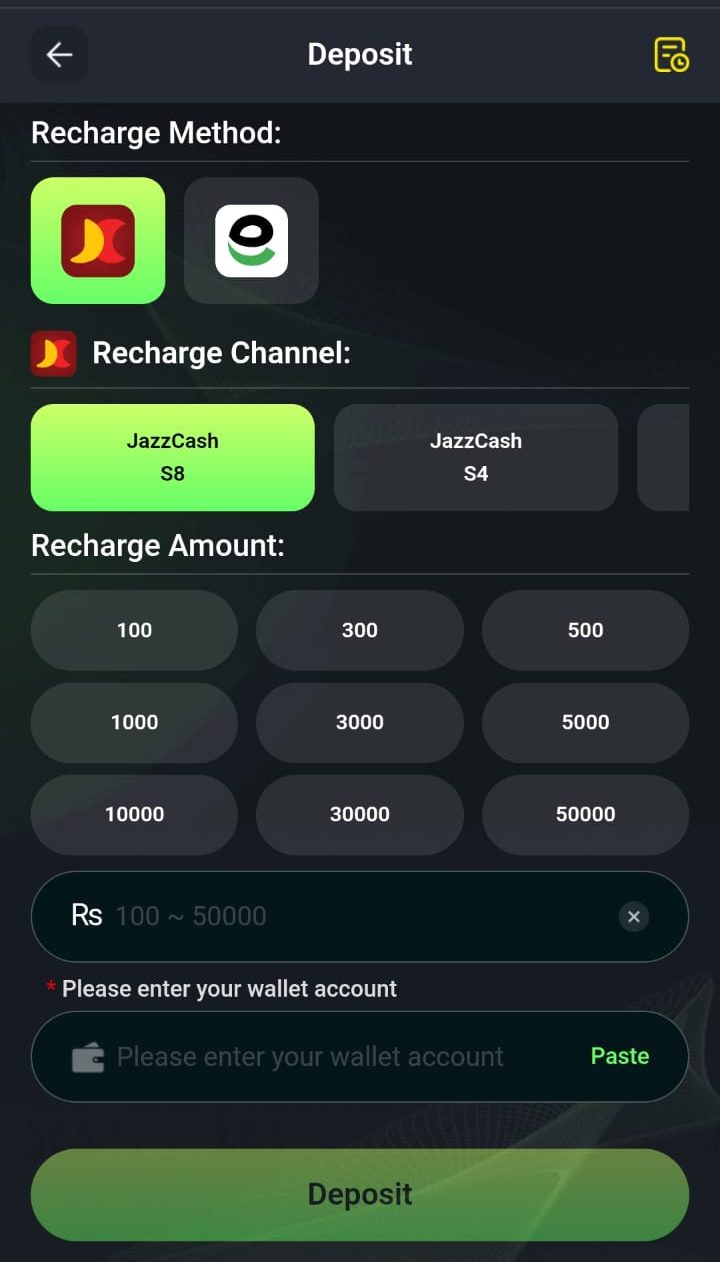Pick the 100 recharge amount
Viewport: 720px width, 1262px height.
coord(134,630)
